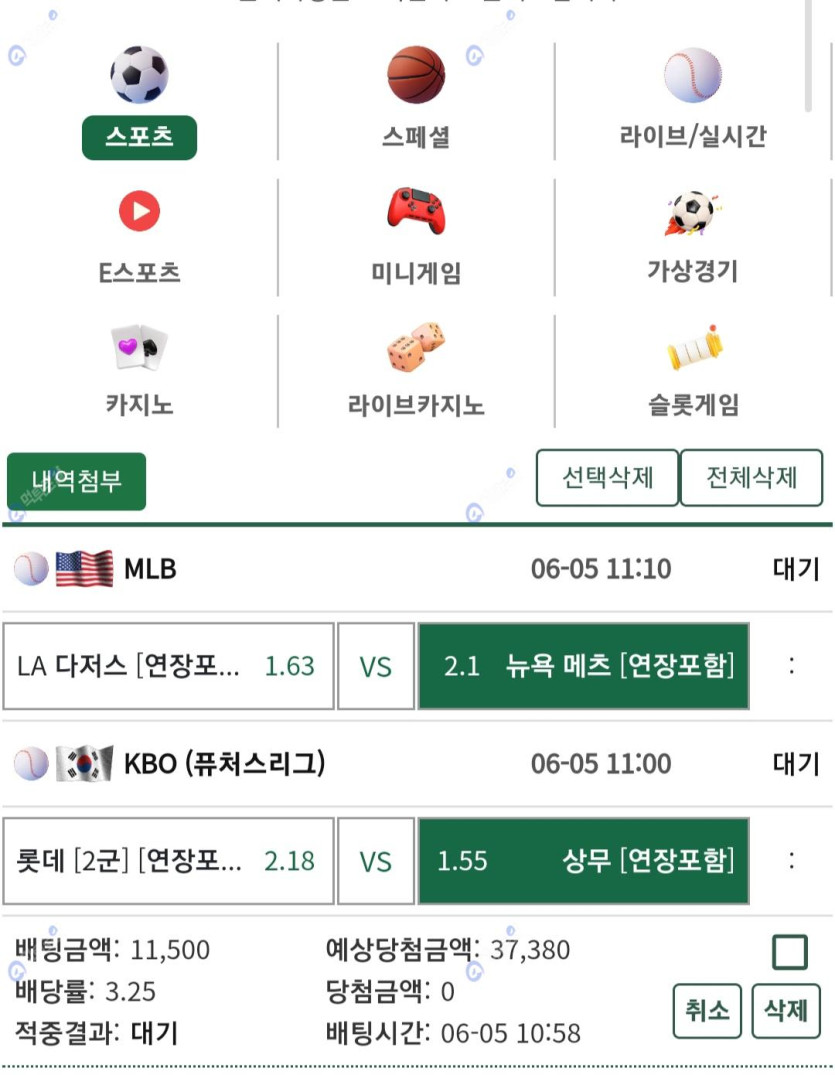Check the bet slip selection checkbox
835x1075 pixels.
(789, 952)
